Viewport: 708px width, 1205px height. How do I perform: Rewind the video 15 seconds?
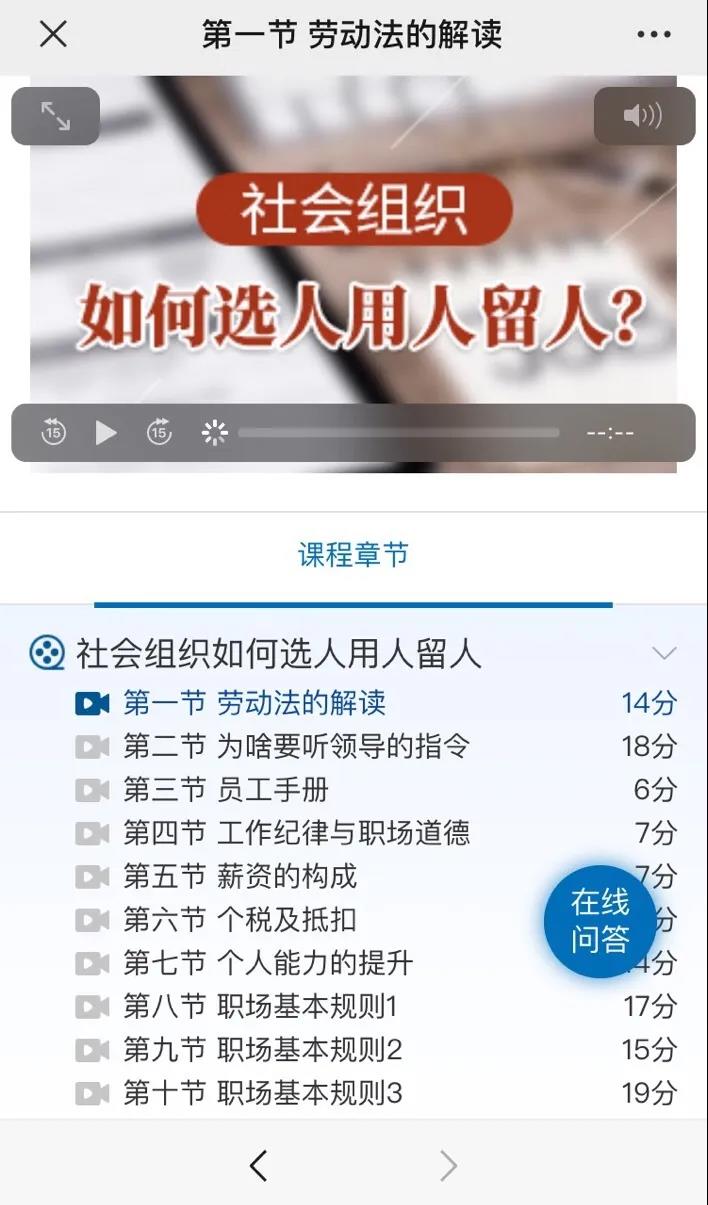[53, 433]
